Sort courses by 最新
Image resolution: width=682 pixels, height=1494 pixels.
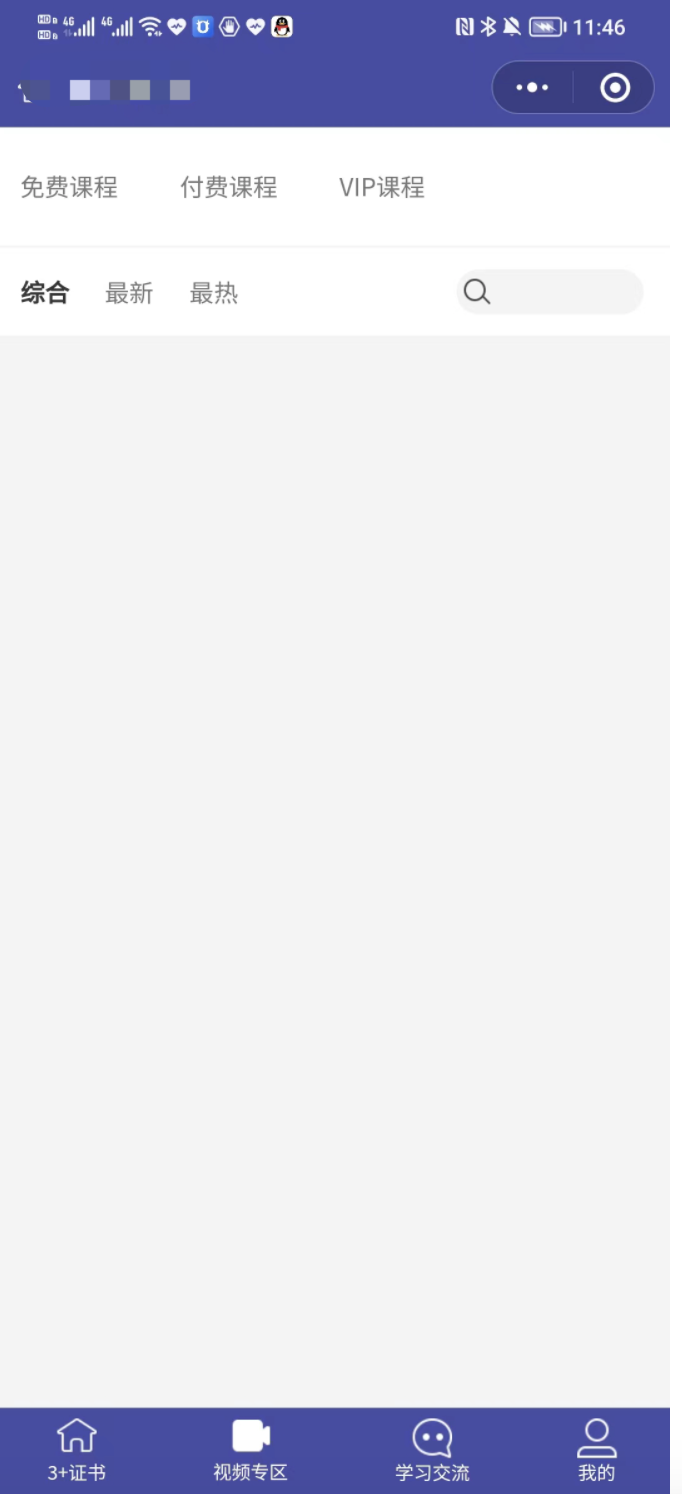tap(129, 293)
